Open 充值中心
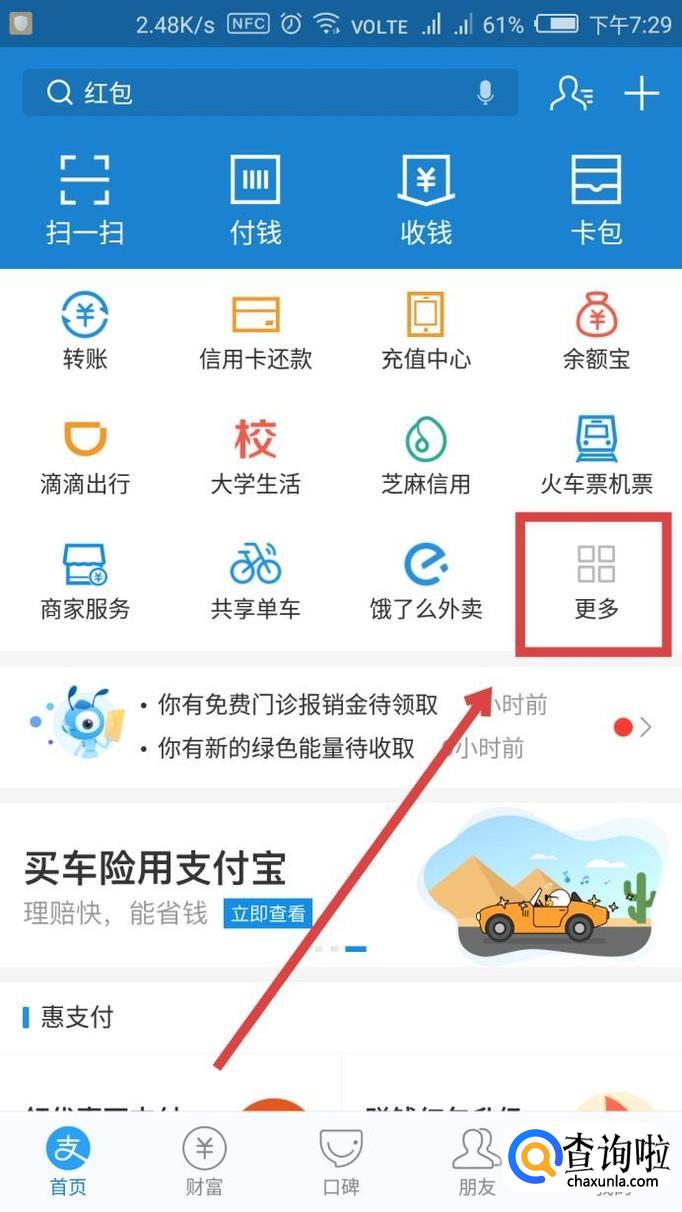 click(426, 332)
